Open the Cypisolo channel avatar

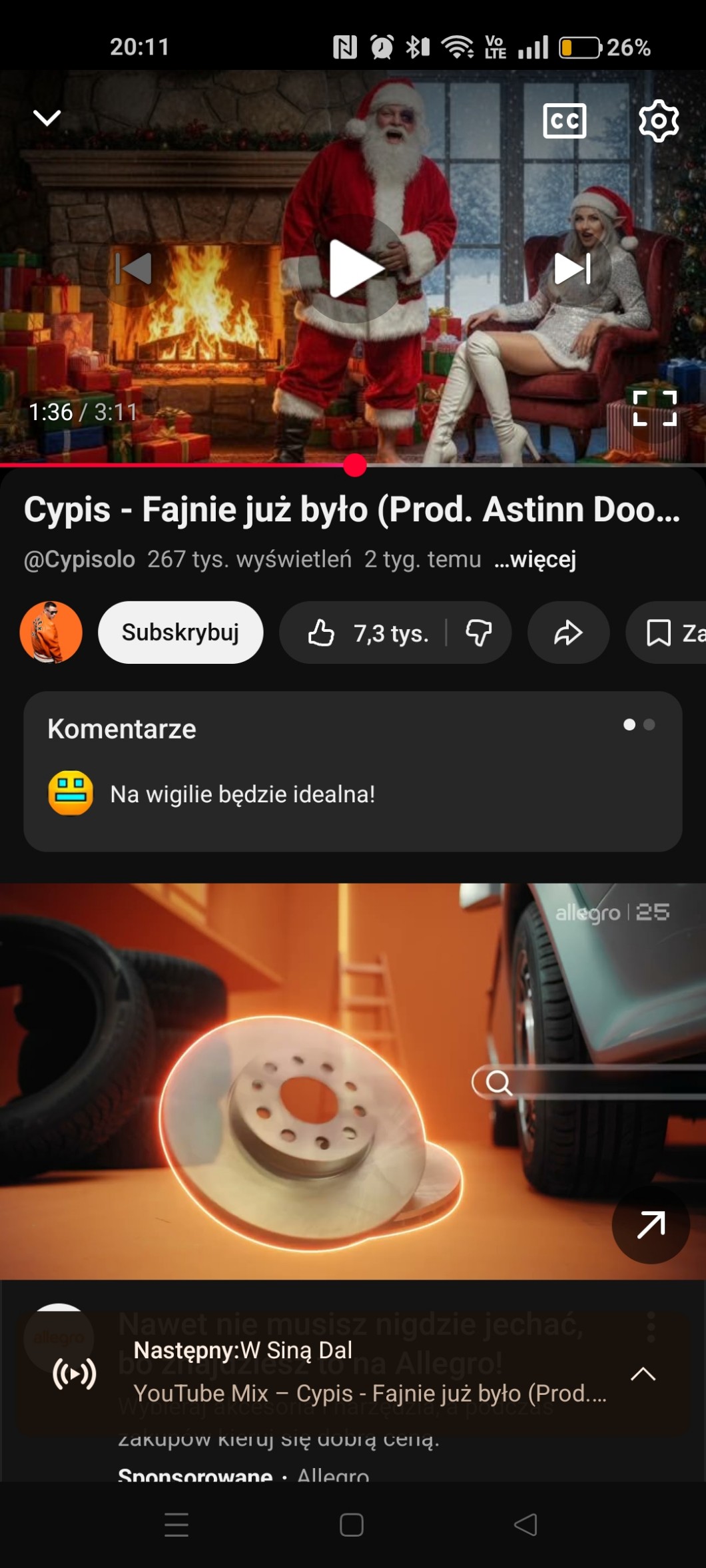click(x=51, y=633)
